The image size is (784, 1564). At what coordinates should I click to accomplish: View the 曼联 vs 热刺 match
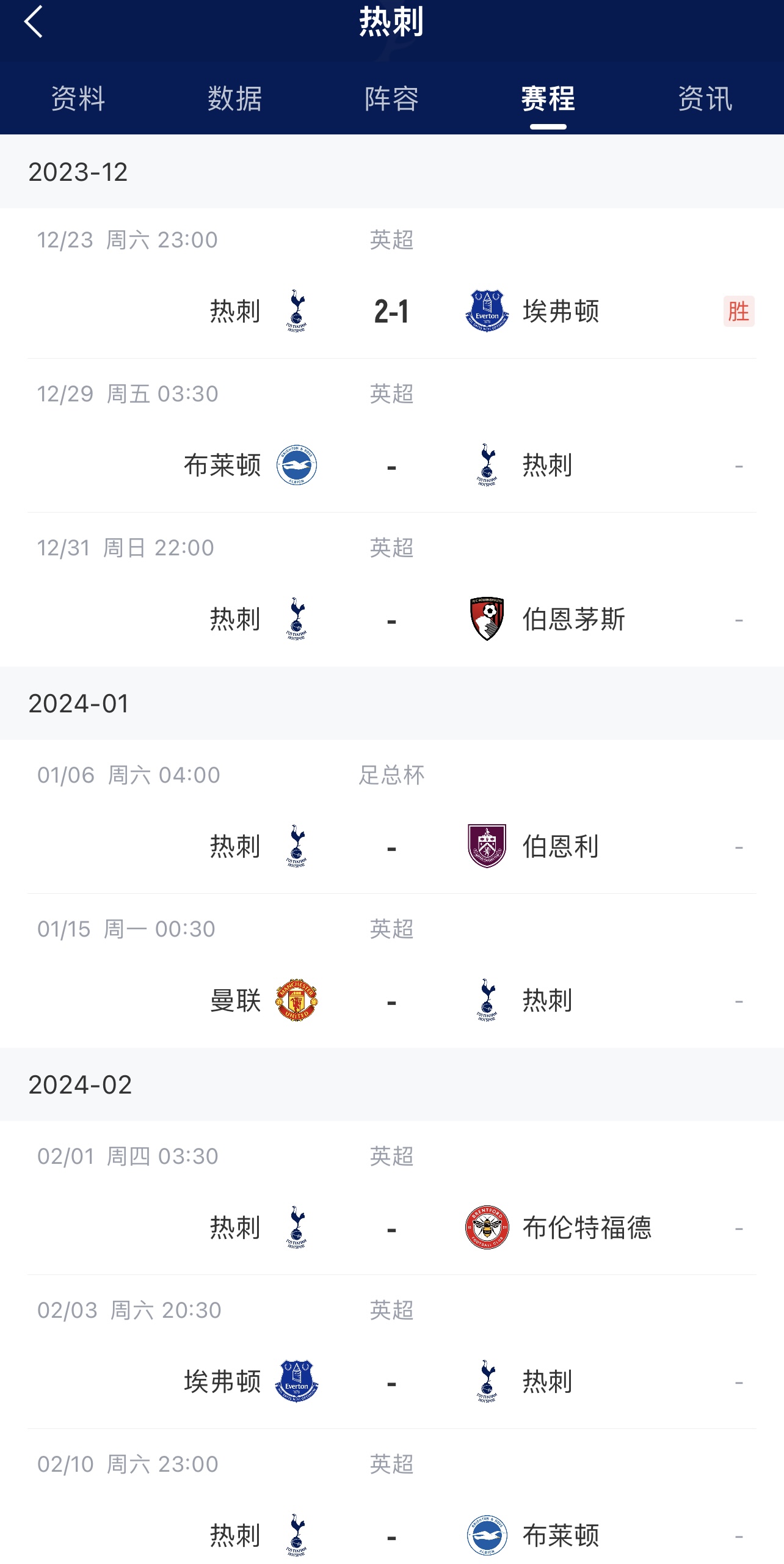coord(392,971)
